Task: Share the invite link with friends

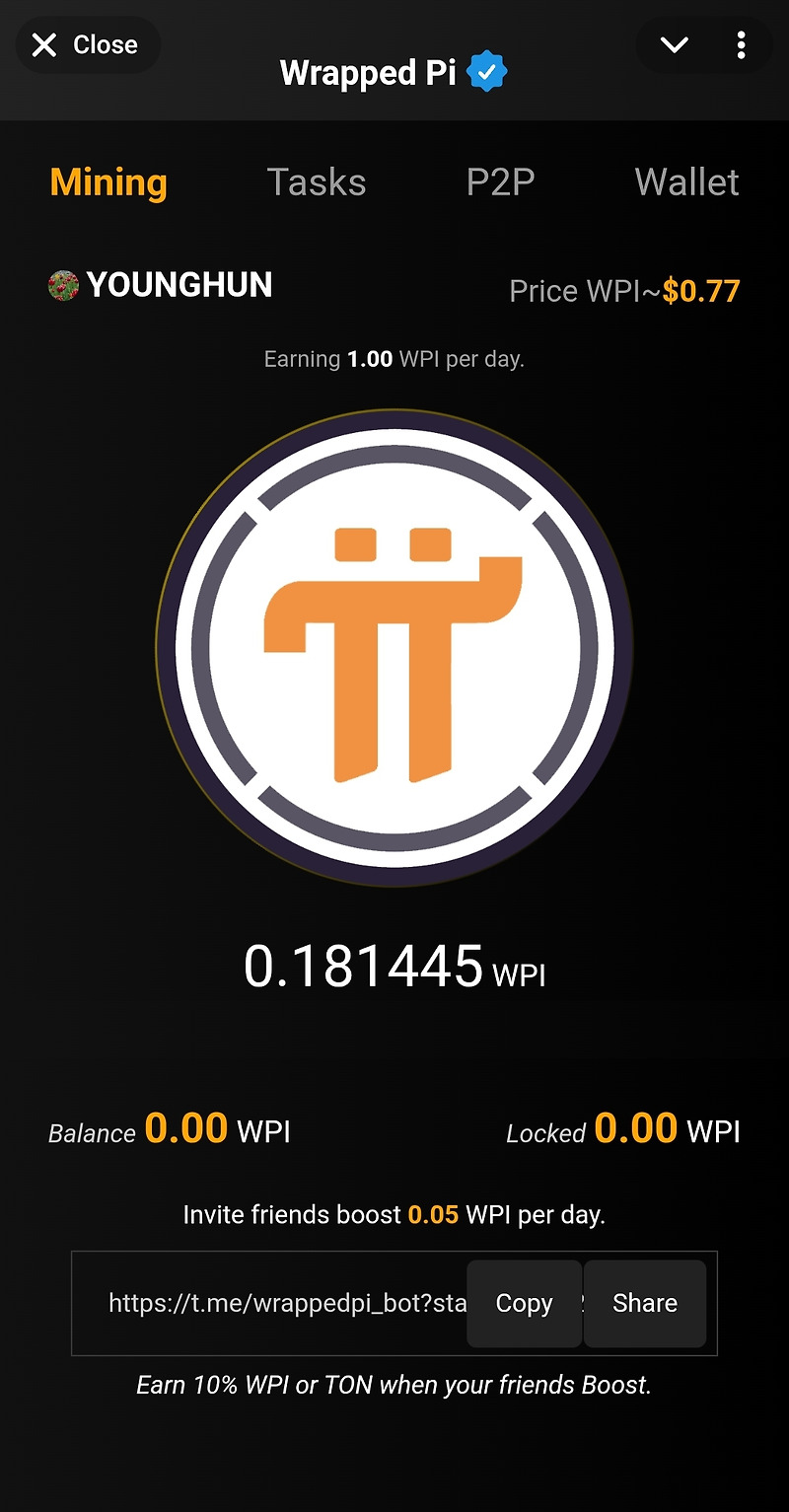Action: (645, 1303)
